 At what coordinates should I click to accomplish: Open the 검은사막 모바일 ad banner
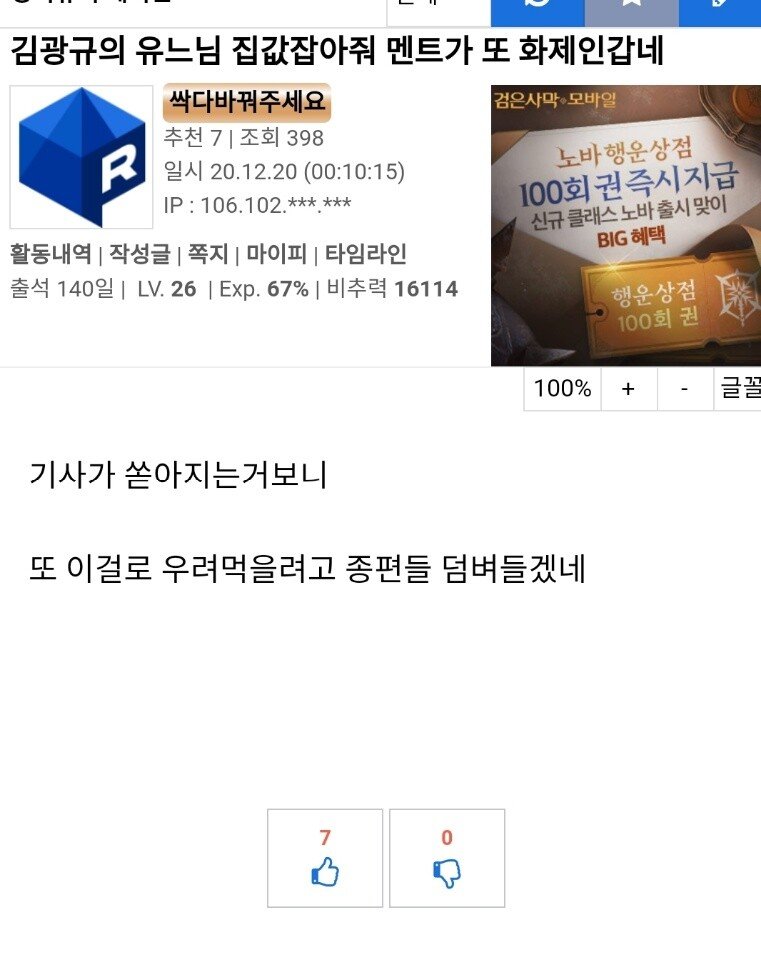click(x=625, y=225)
